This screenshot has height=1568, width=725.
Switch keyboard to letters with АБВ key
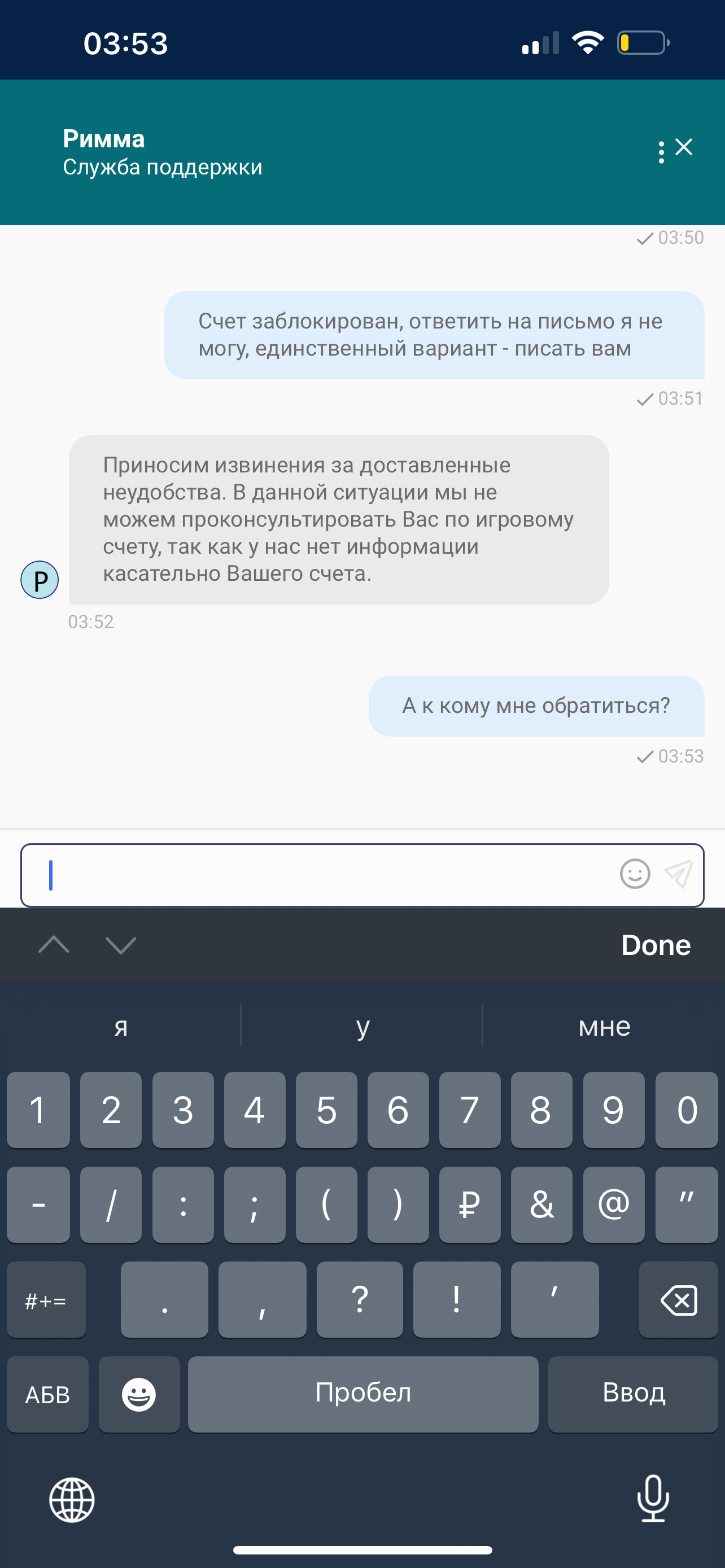pos(47,1394)
